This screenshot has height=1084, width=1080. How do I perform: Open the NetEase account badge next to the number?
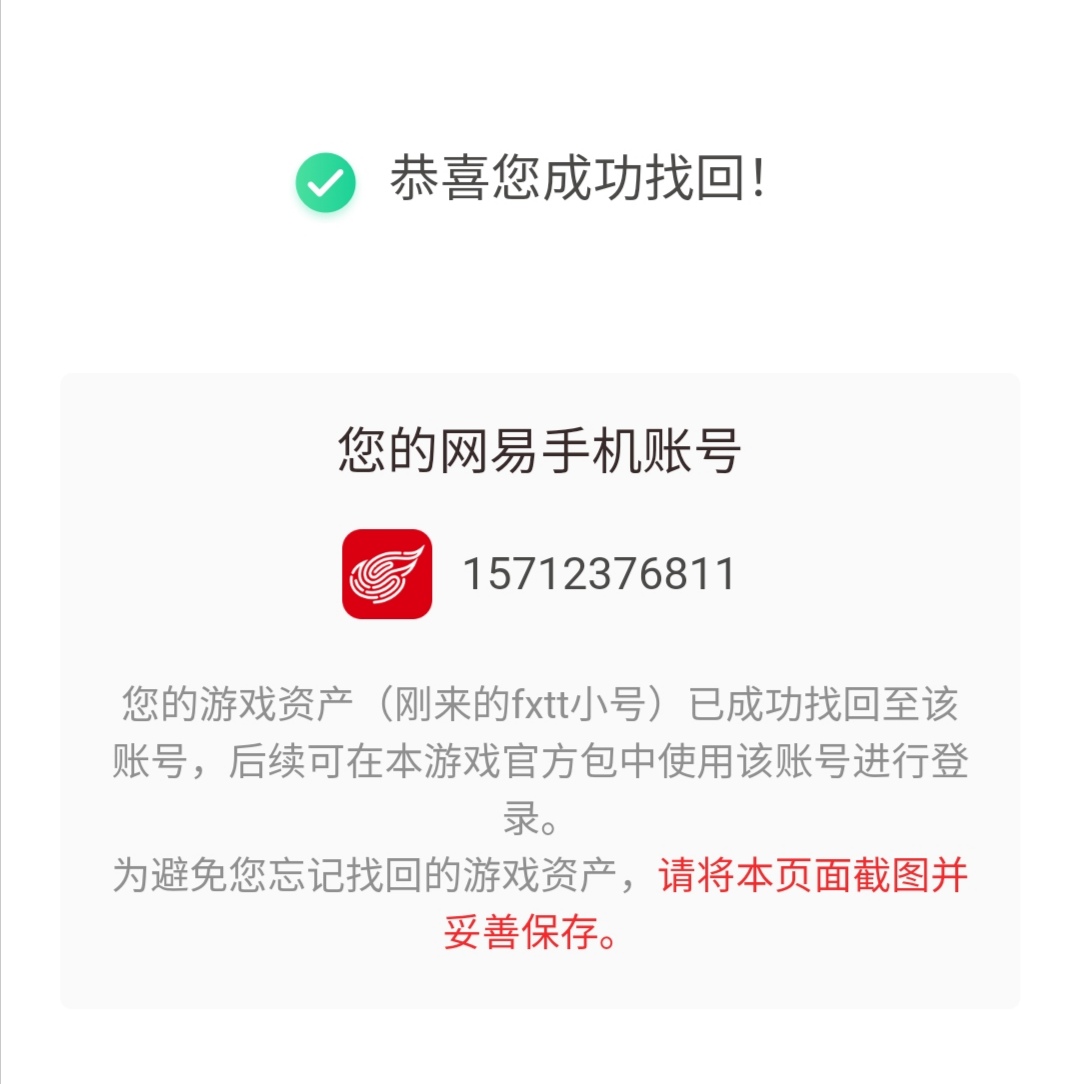[388, 572]
